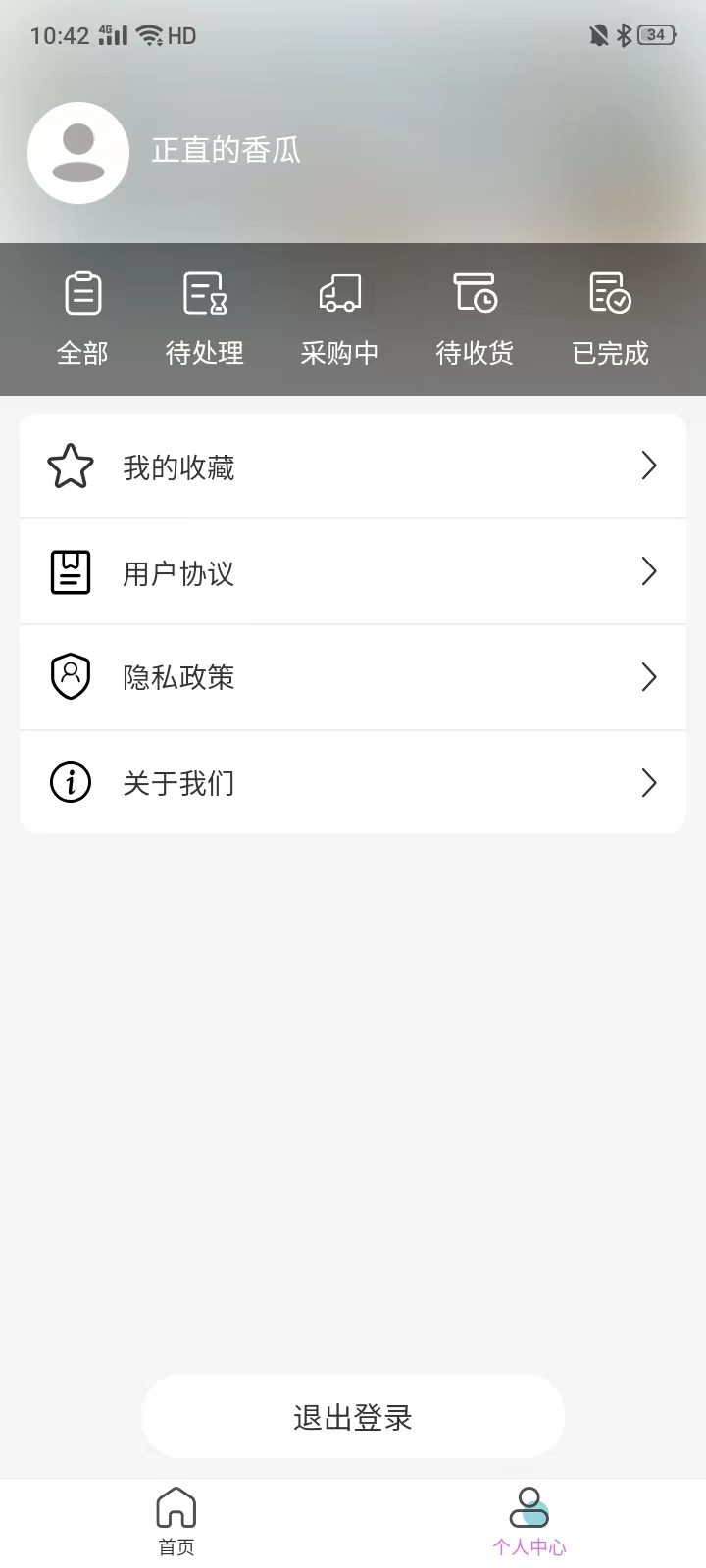The height and width of the screenshot is (1568, 706).
Task: Expand 我的收藏 via its chevron arrow
Action: [x=648, y=466]
